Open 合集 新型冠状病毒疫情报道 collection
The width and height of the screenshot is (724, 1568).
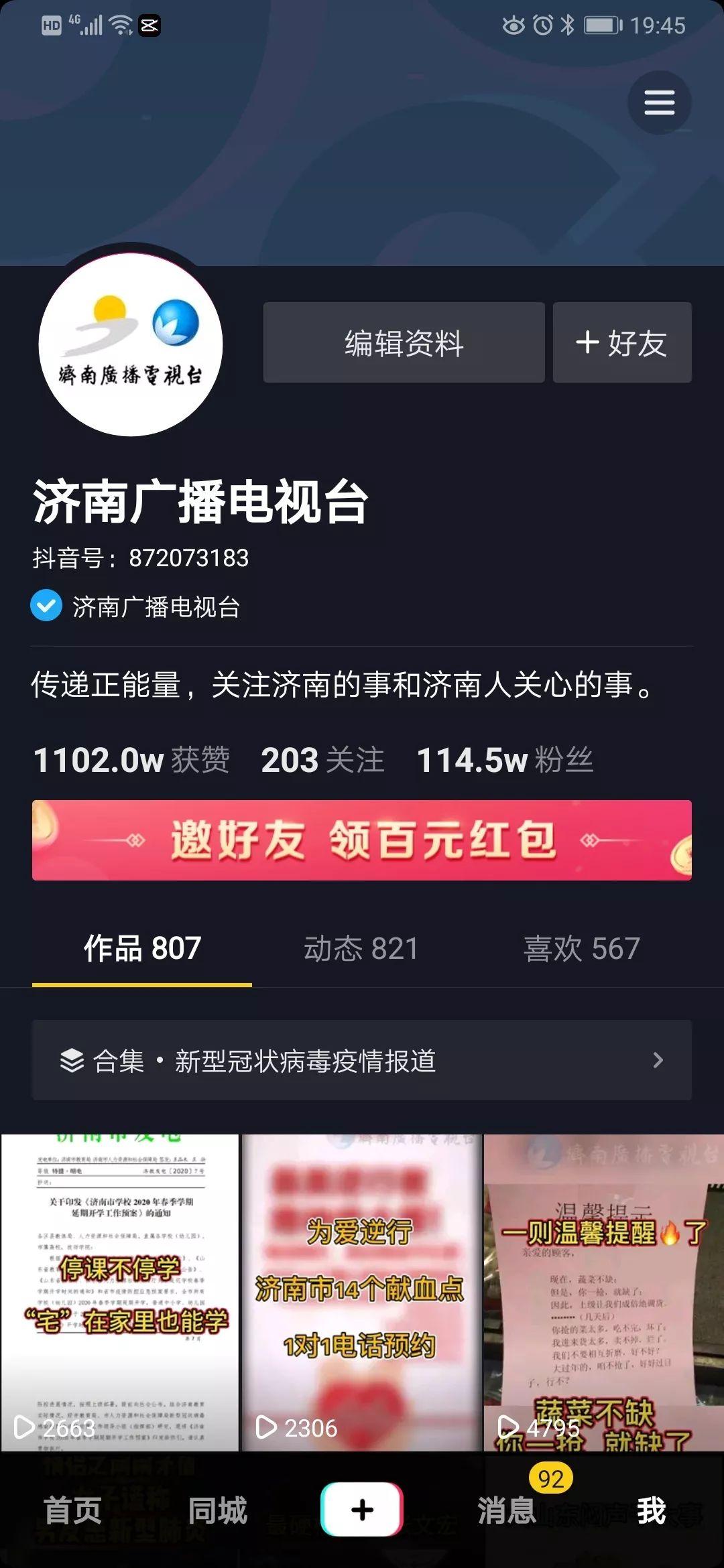362,1060
